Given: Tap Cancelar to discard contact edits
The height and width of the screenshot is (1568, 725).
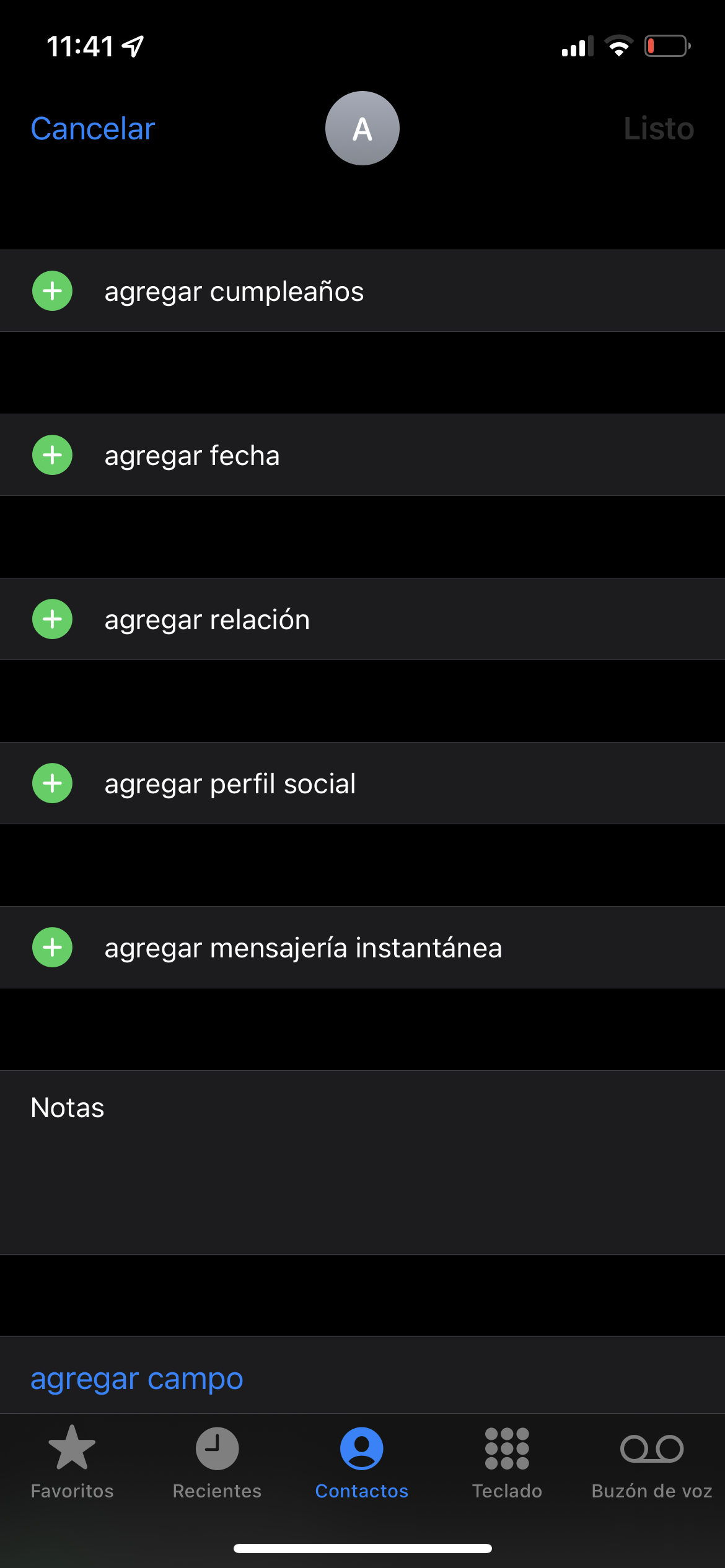Looking at the screenshot, I should point(93,129).
